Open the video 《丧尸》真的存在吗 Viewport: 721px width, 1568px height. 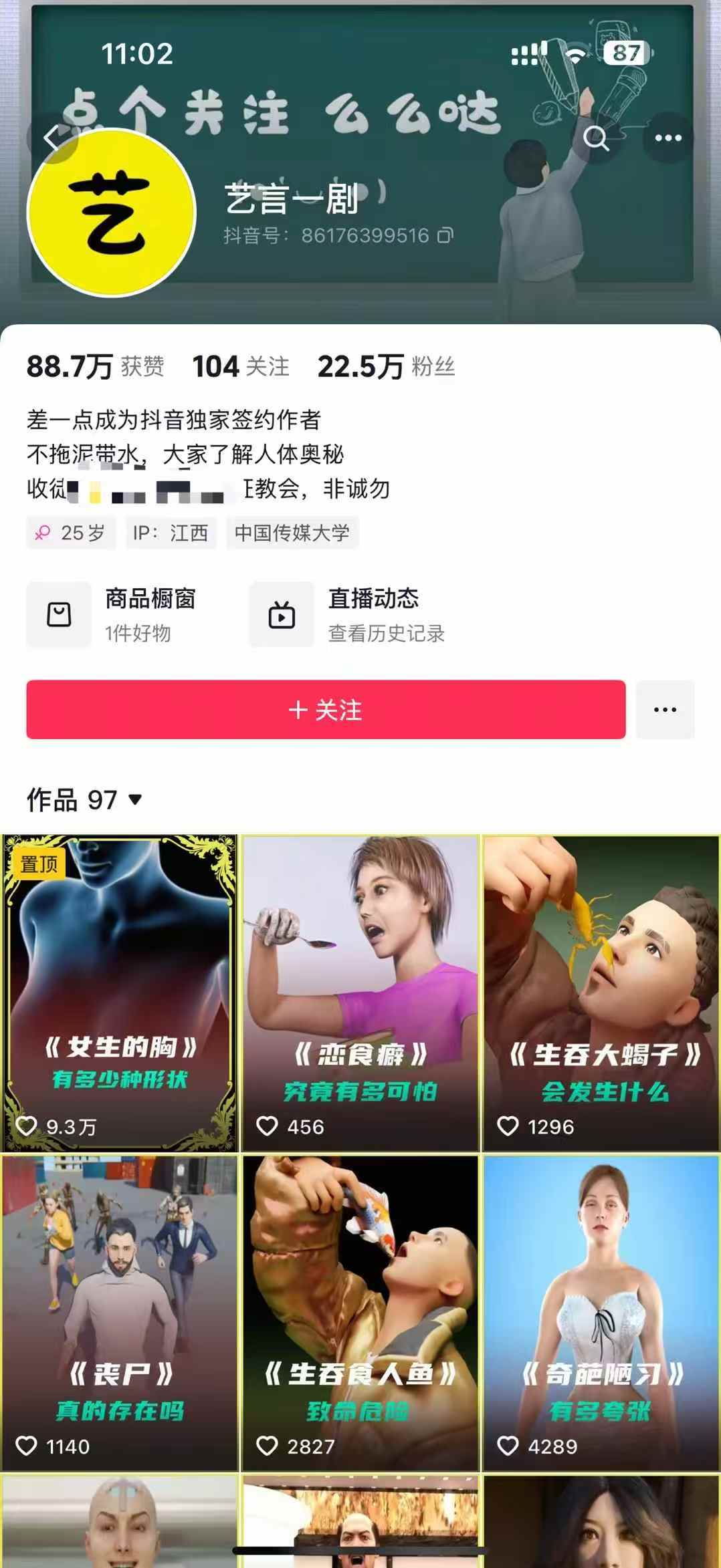point(120,1313)
